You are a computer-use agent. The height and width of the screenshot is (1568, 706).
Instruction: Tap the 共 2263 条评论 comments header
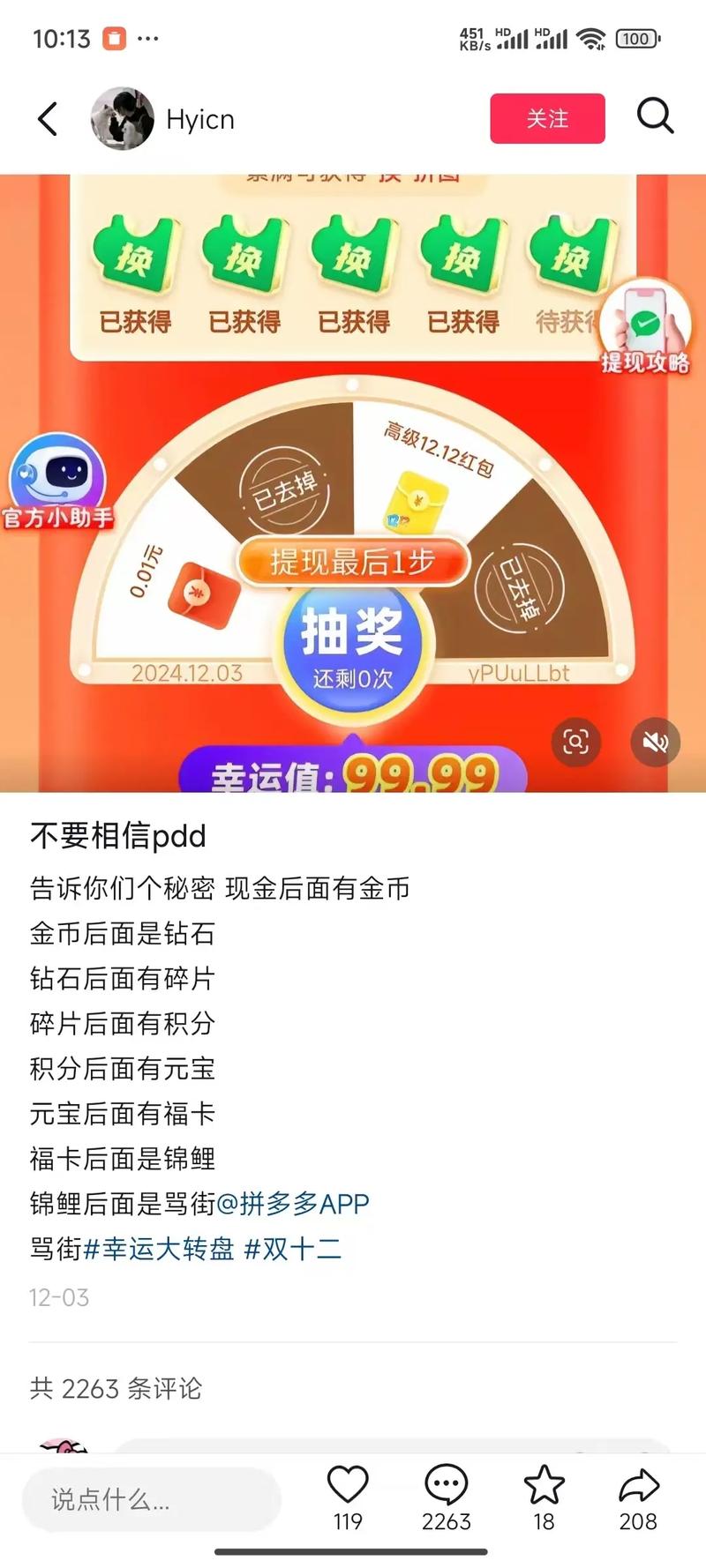point(115,1389)
